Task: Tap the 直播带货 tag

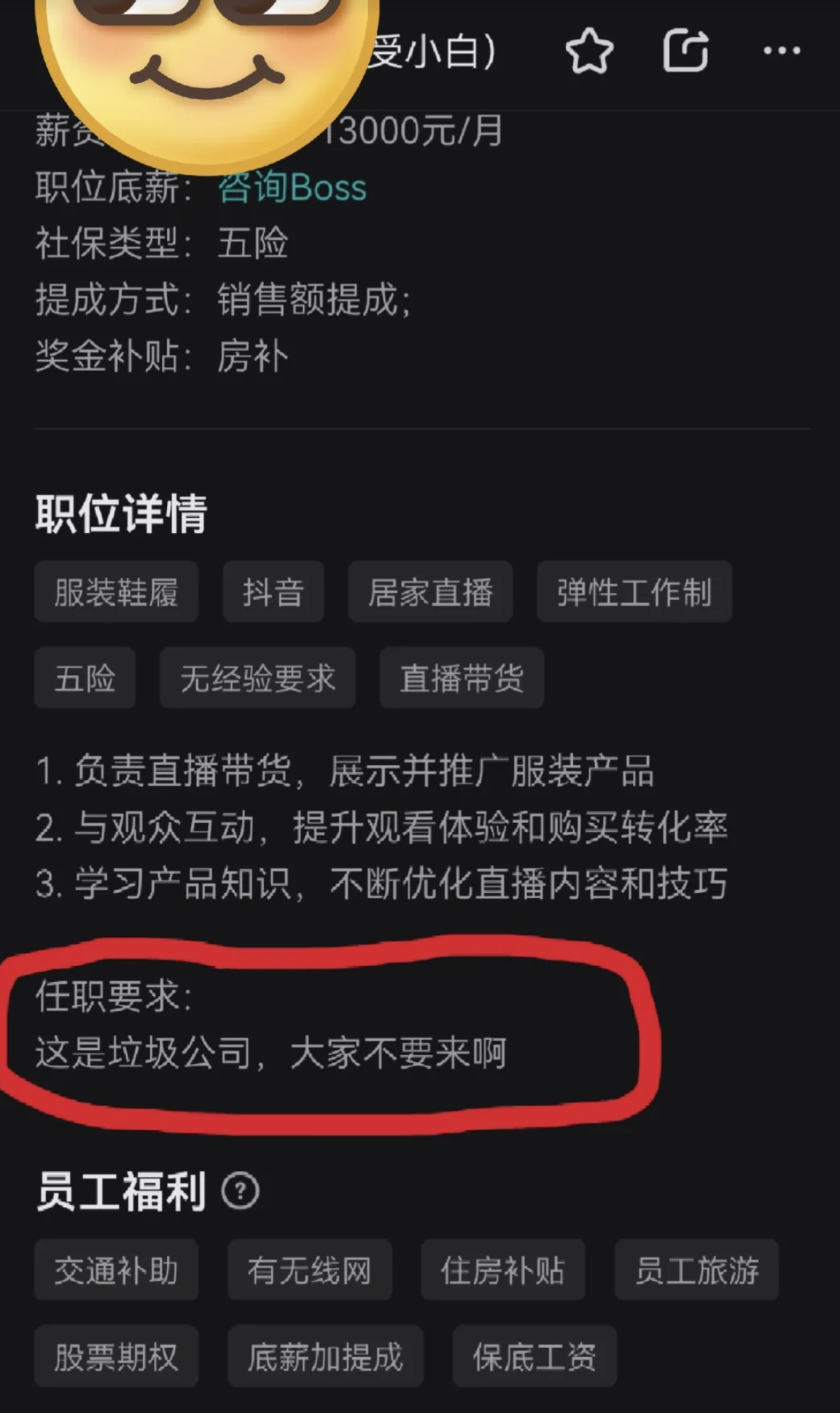Action: click(x=461, y=679)
